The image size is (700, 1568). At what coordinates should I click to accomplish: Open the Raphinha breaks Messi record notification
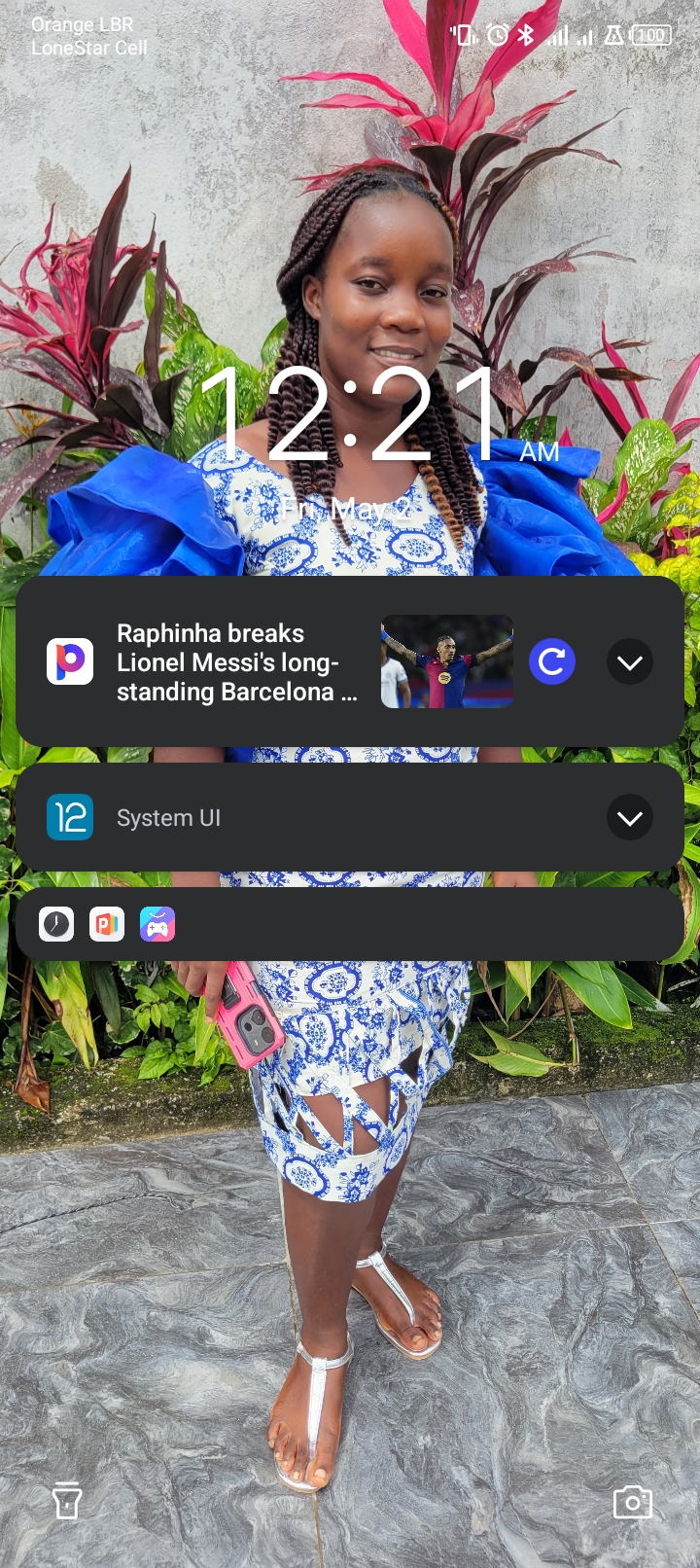tap(236, 662)
